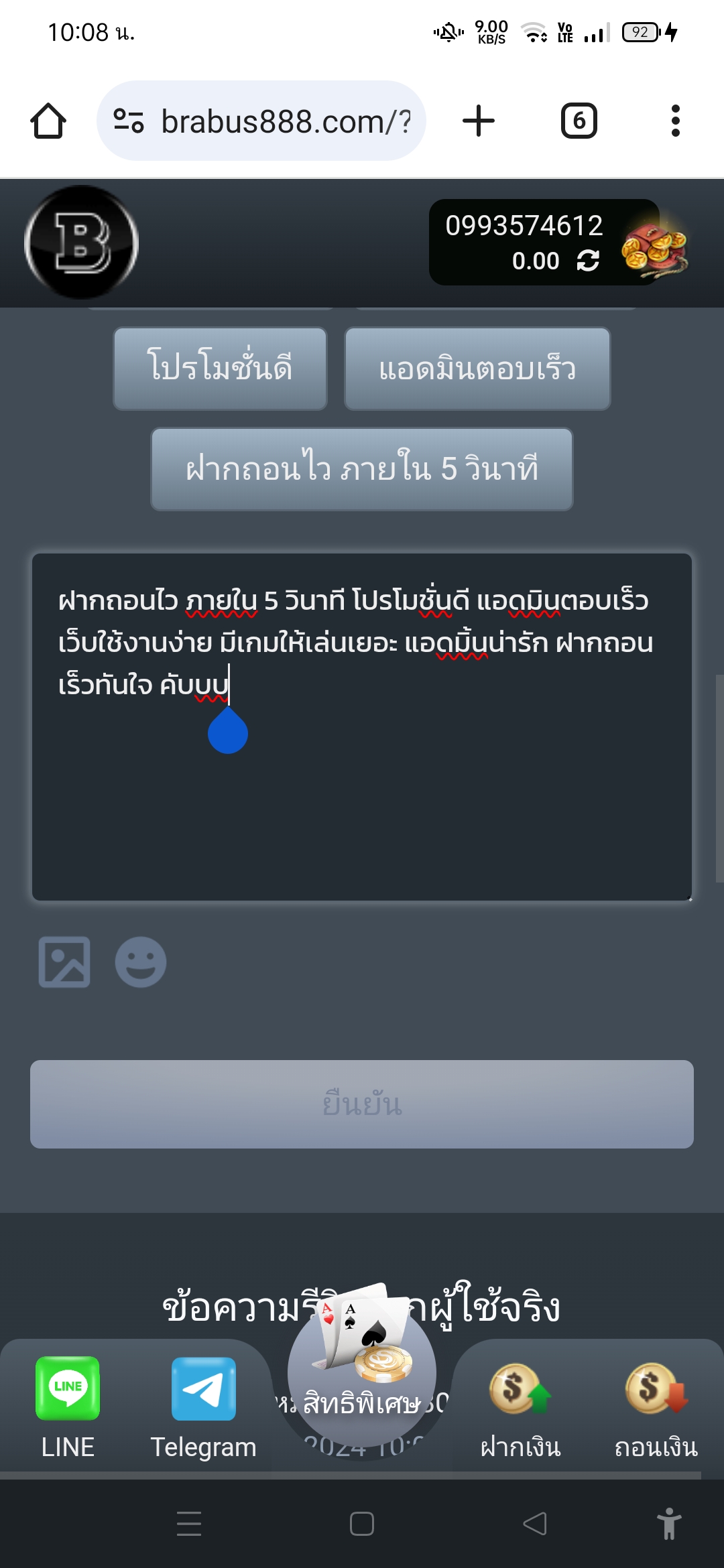
Task: Open the emoji picker
Action: point(141,962)
